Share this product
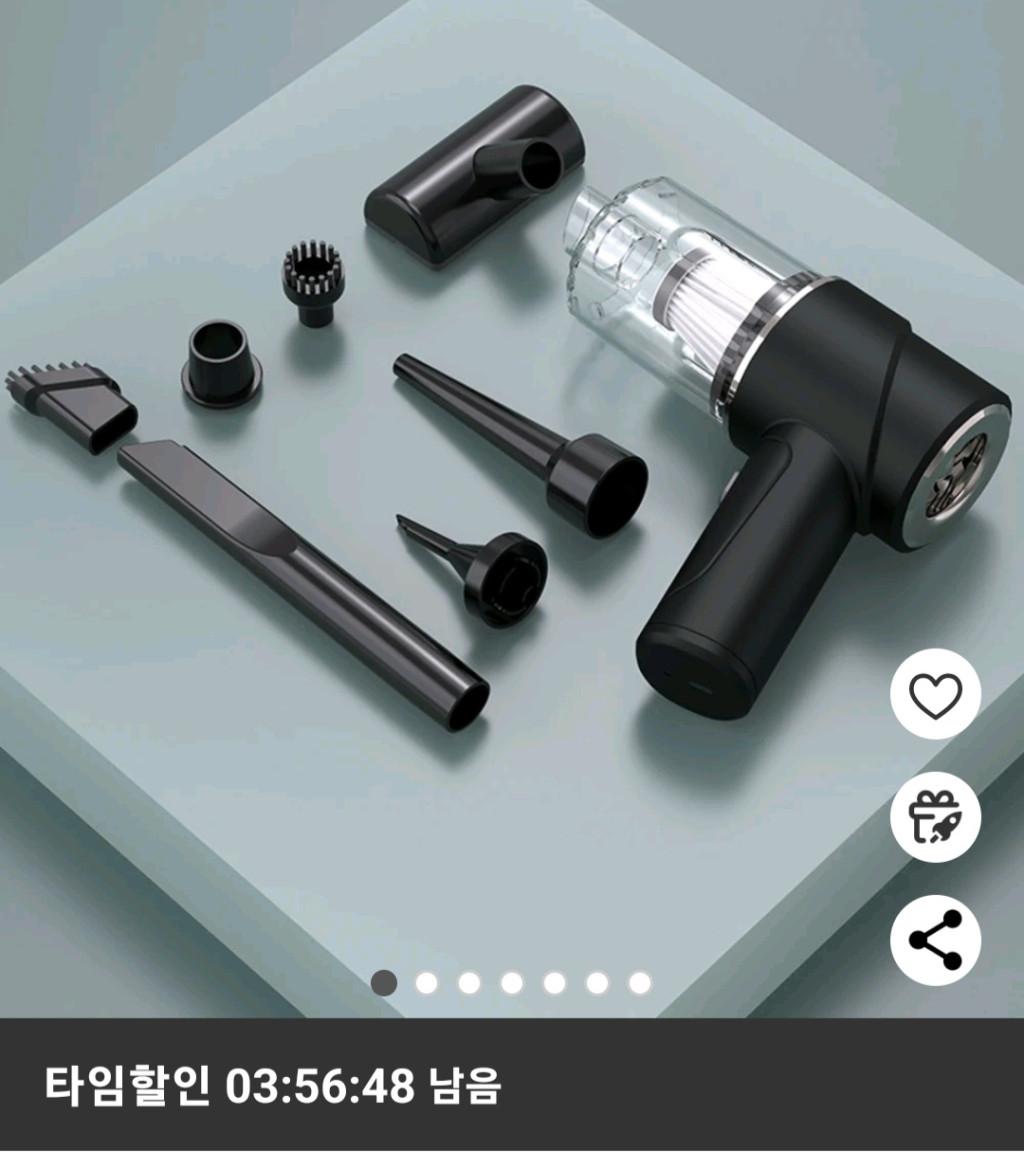This screenshot has width=1024, height=1152. pyautogui.click(x=936, y=940)
